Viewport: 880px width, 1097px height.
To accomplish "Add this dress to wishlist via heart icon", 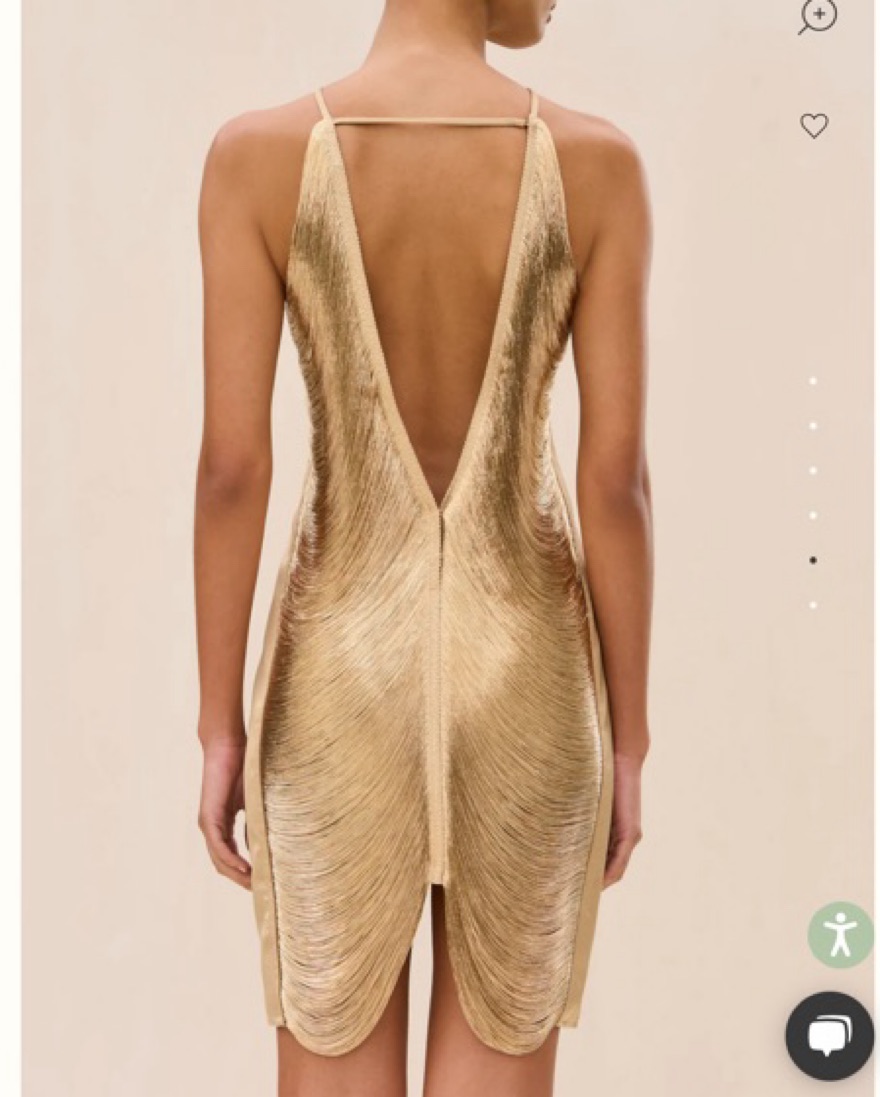I will coord(813,126).
